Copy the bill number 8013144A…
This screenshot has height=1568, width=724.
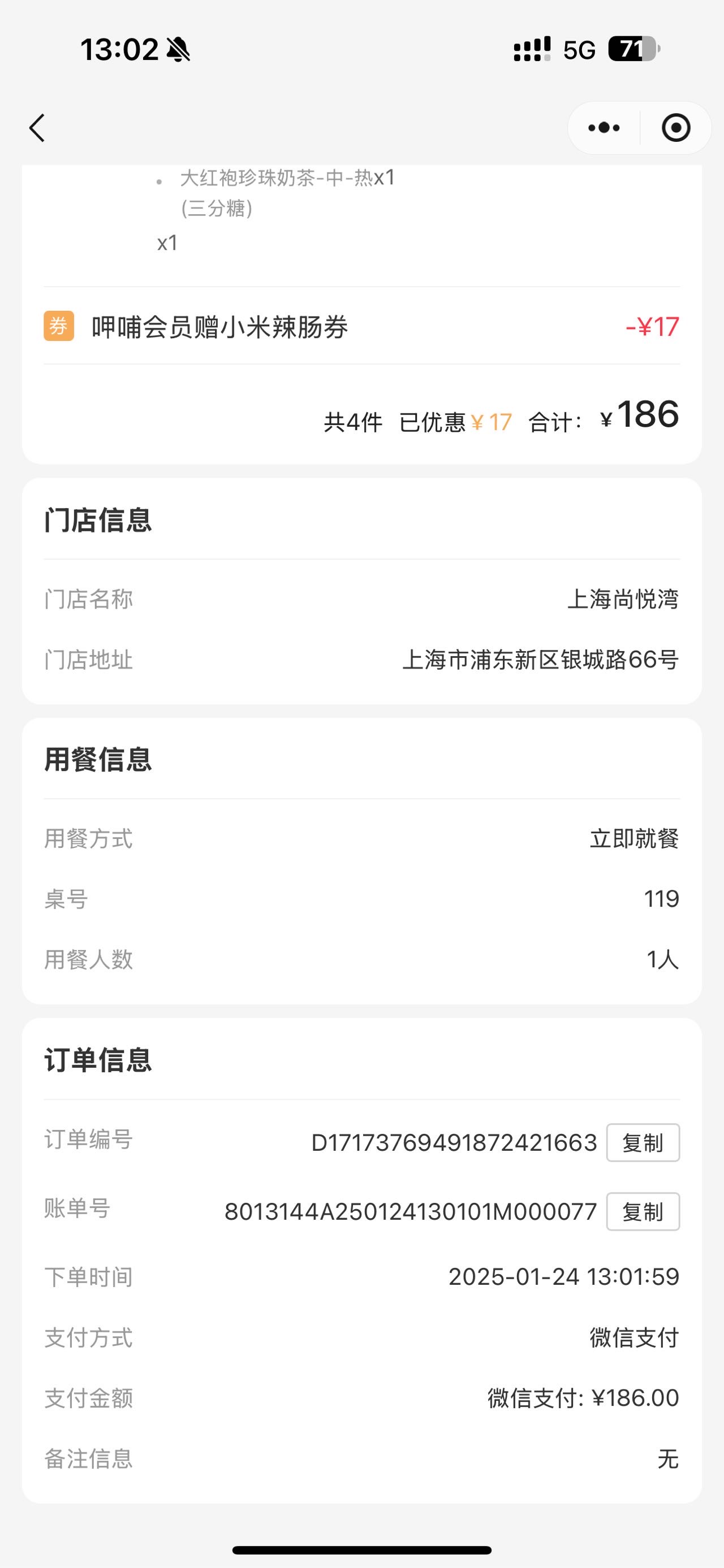(x=643, y=1211)
